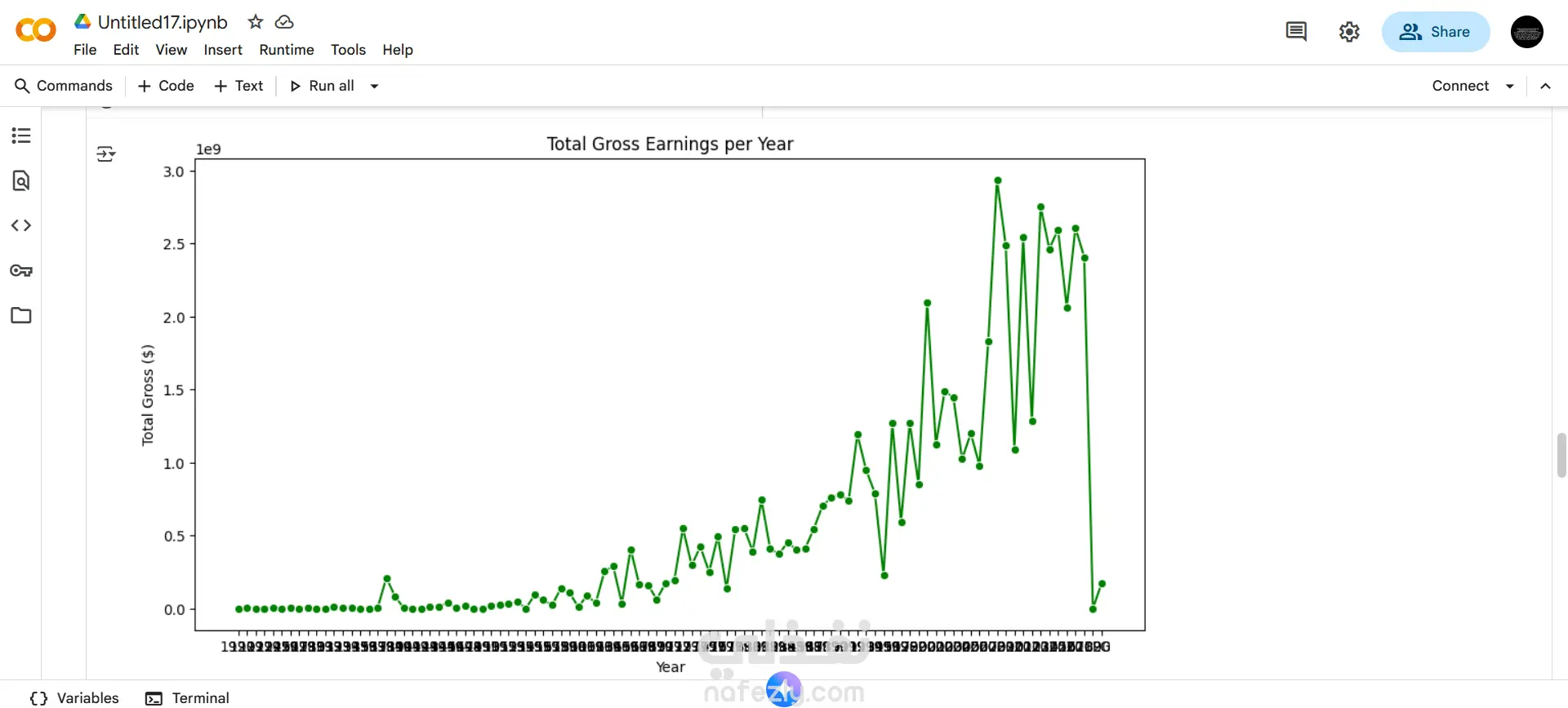Open the View menu
1568x708 pixels.
pos(171,50)
